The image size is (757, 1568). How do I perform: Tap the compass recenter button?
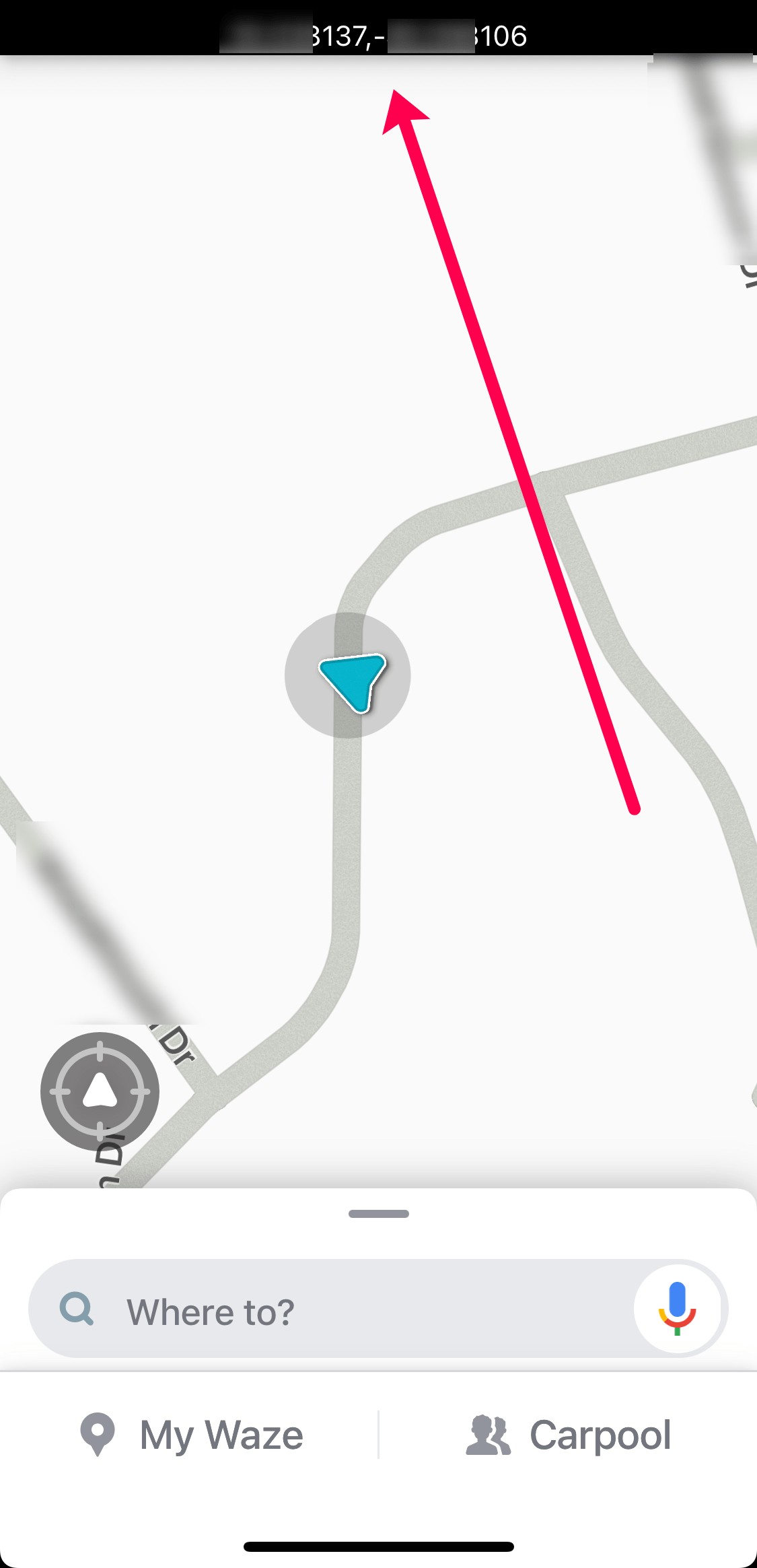pyautogui.click(x=100, y=1091)
